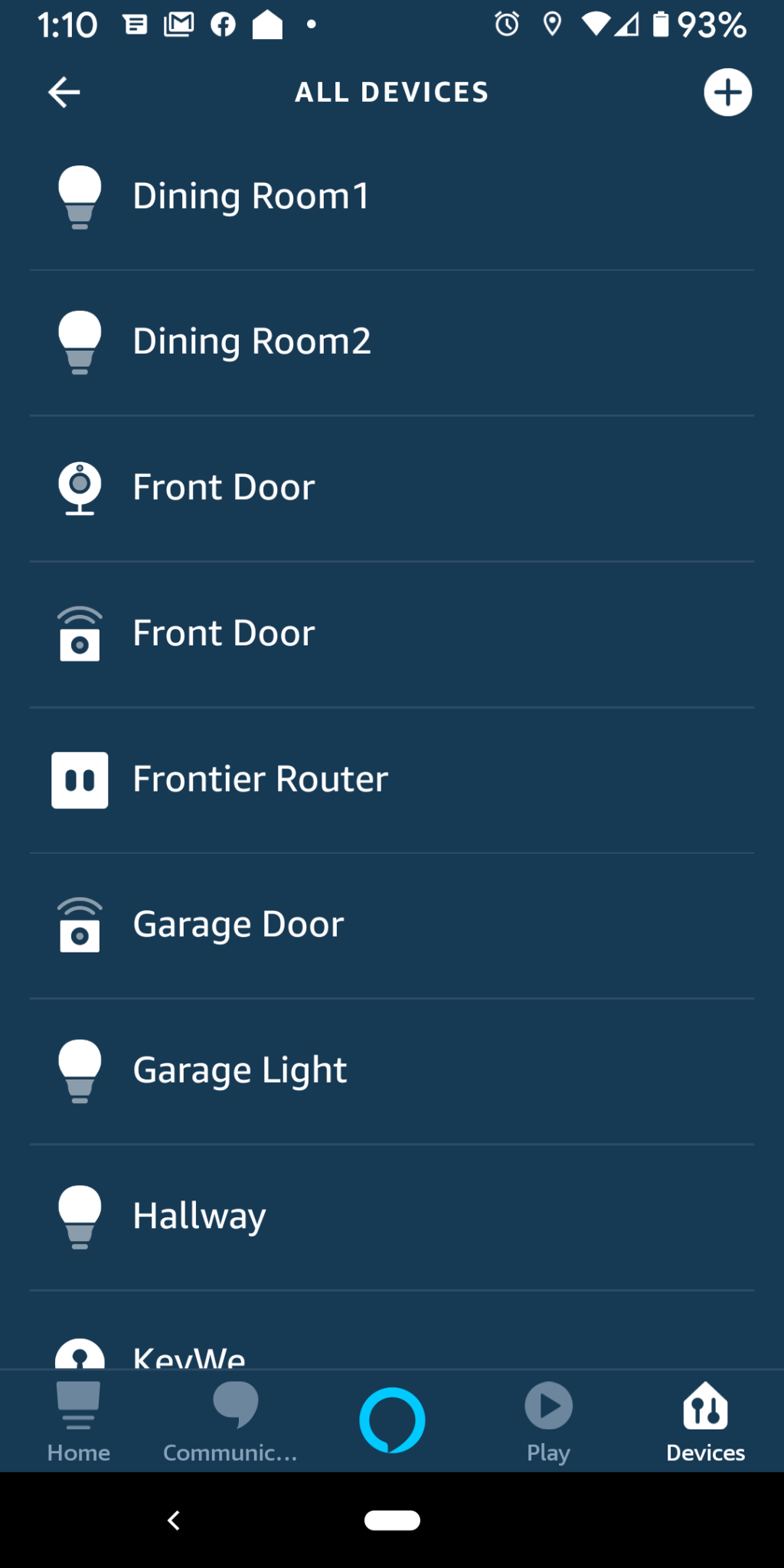Tap the KeyWe lock icon

point(80,1355)
